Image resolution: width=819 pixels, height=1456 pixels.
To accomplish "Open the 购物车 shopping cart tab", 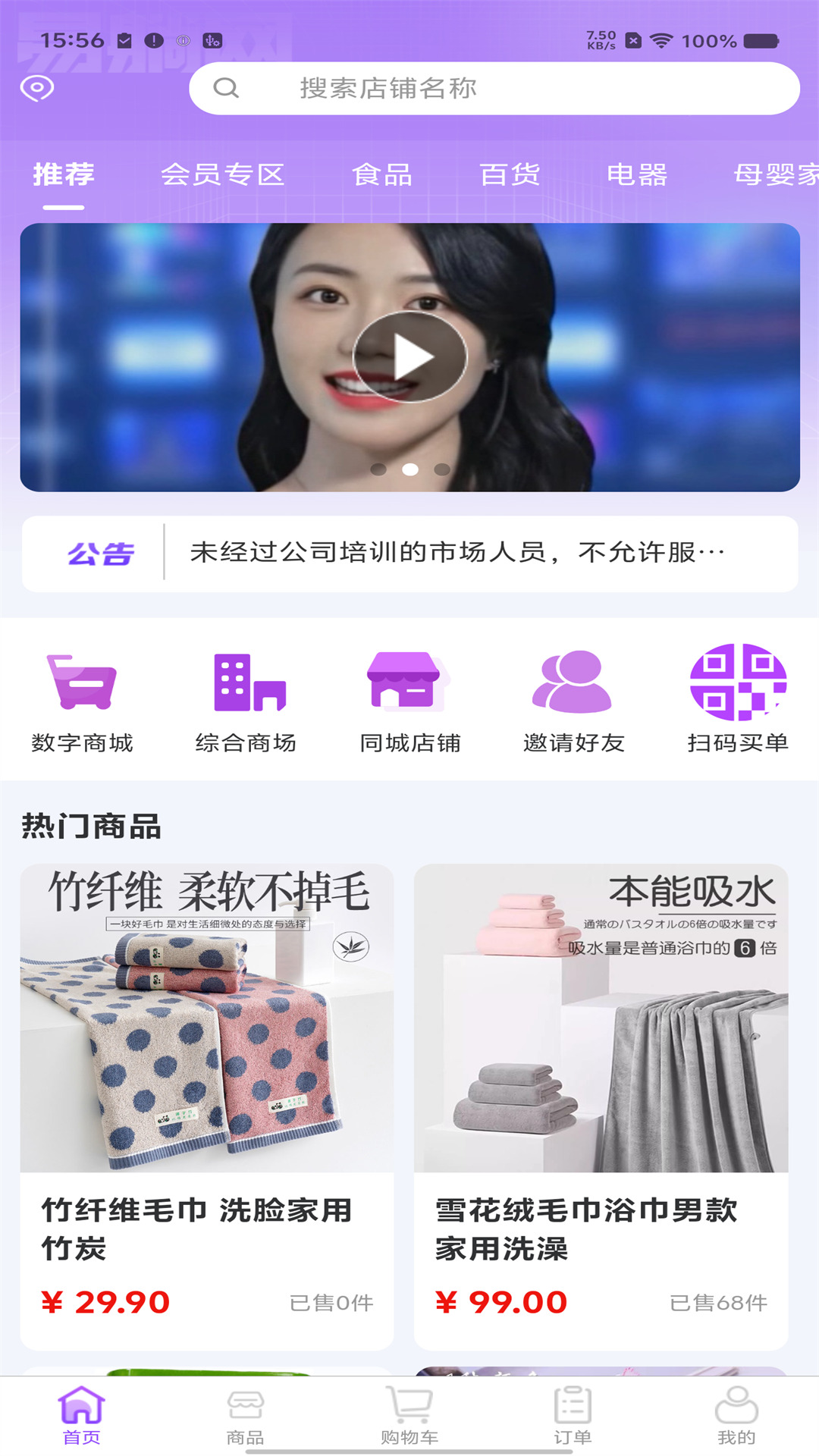I will tap(409, 1416).
